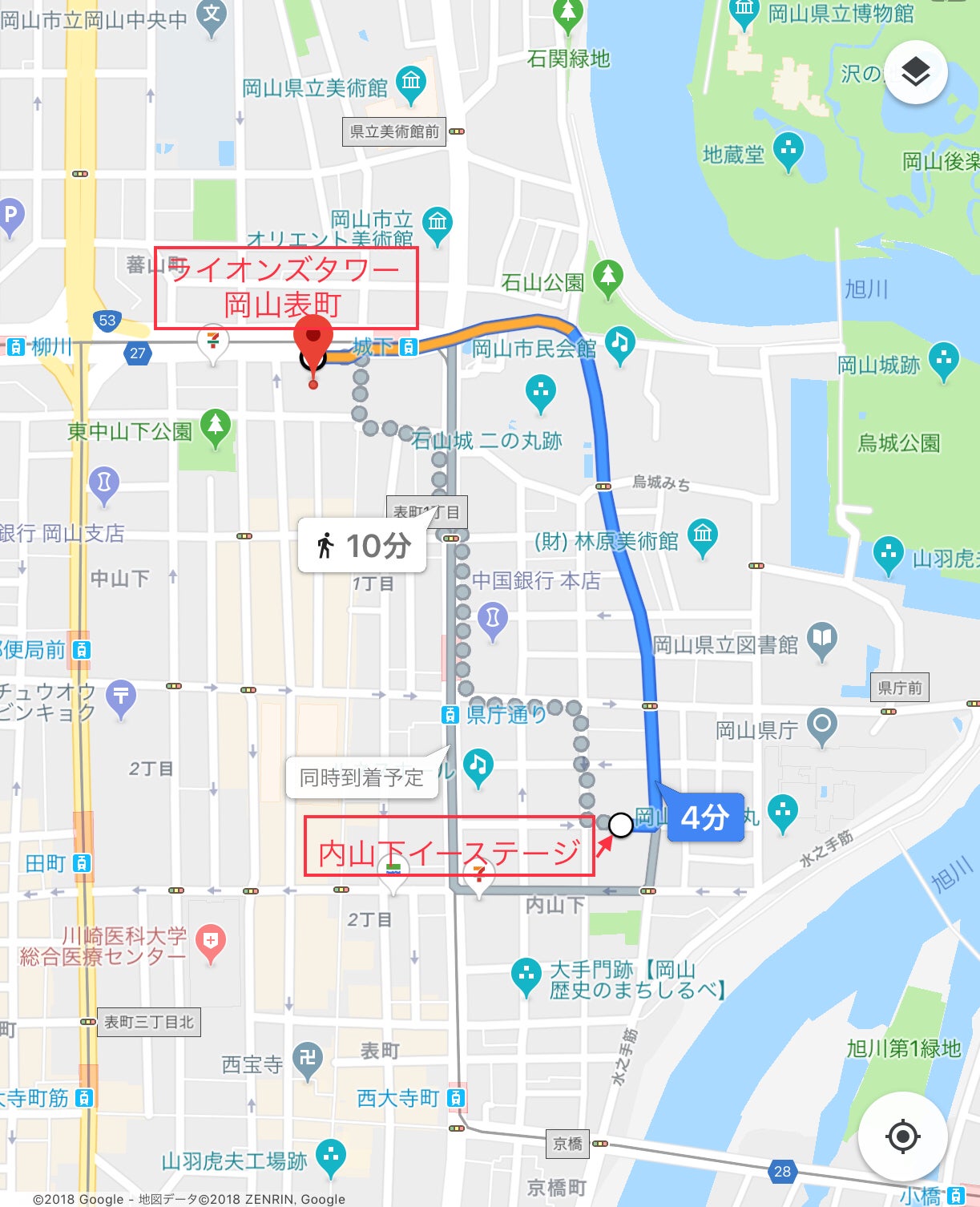Open the 林原美術館 museum marker
Image resolution: width=980 pixels, height=1207 pixels.
[703, 536]
